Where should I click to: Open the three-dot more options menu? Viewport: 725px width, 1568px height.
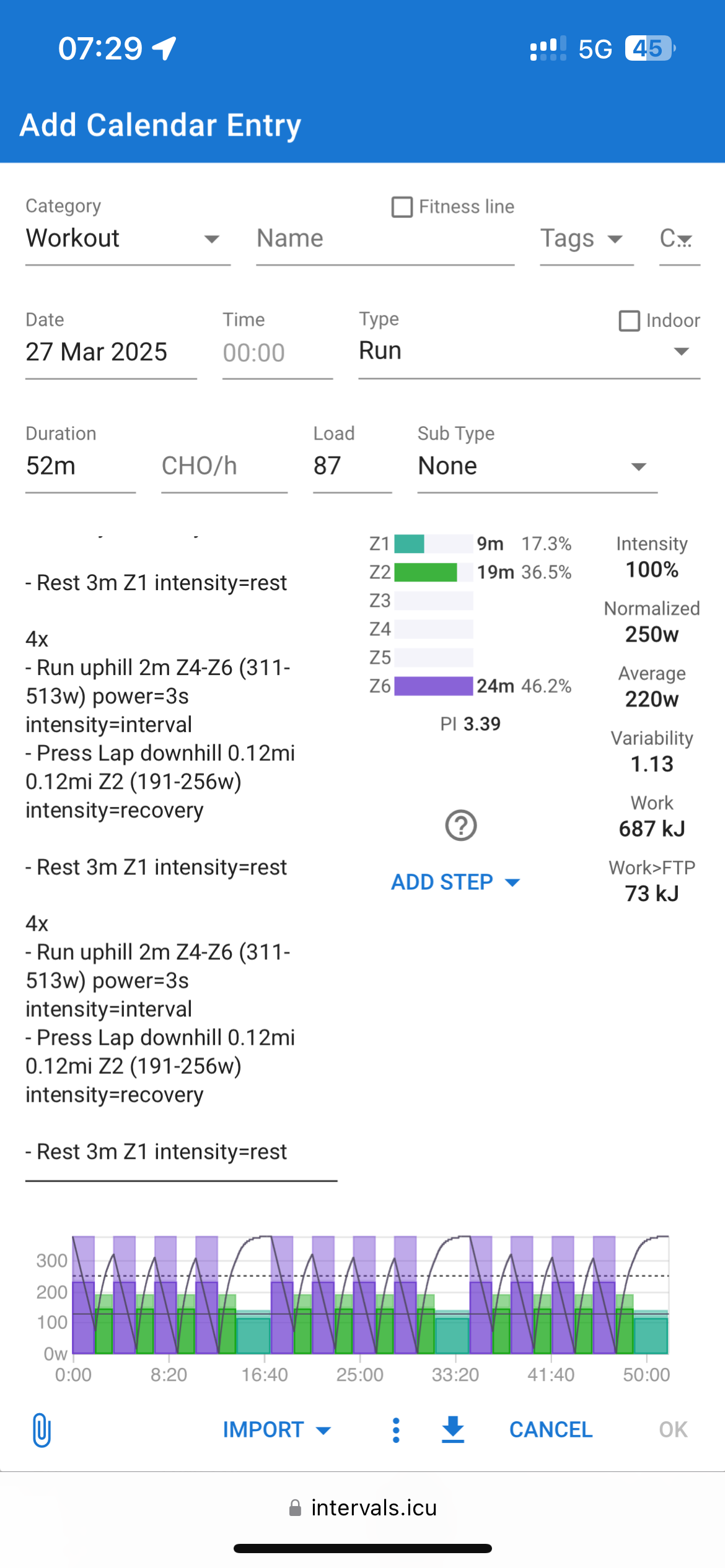click(396, 1430)
